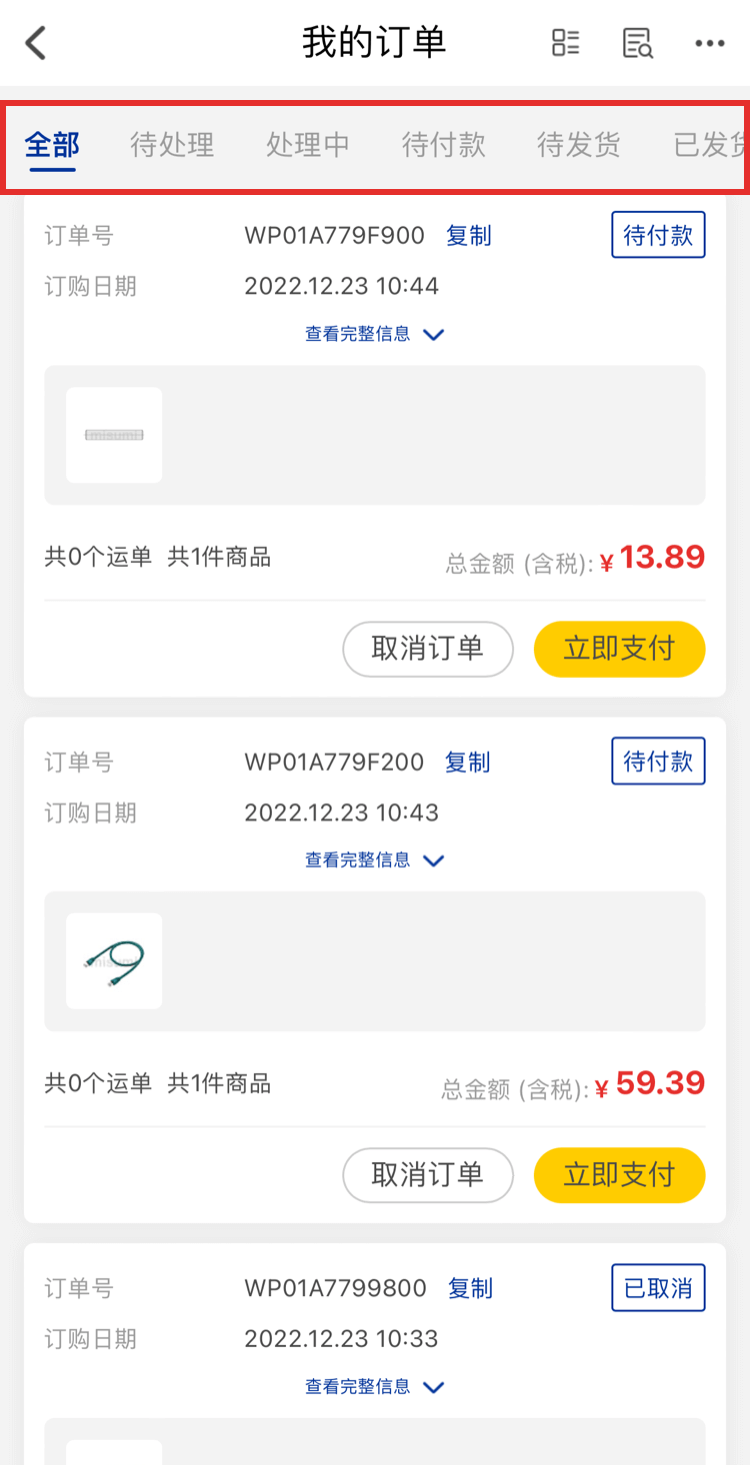Switch the order list layout view
Screen dimensions: 750x1465
[x=566, y=43]
